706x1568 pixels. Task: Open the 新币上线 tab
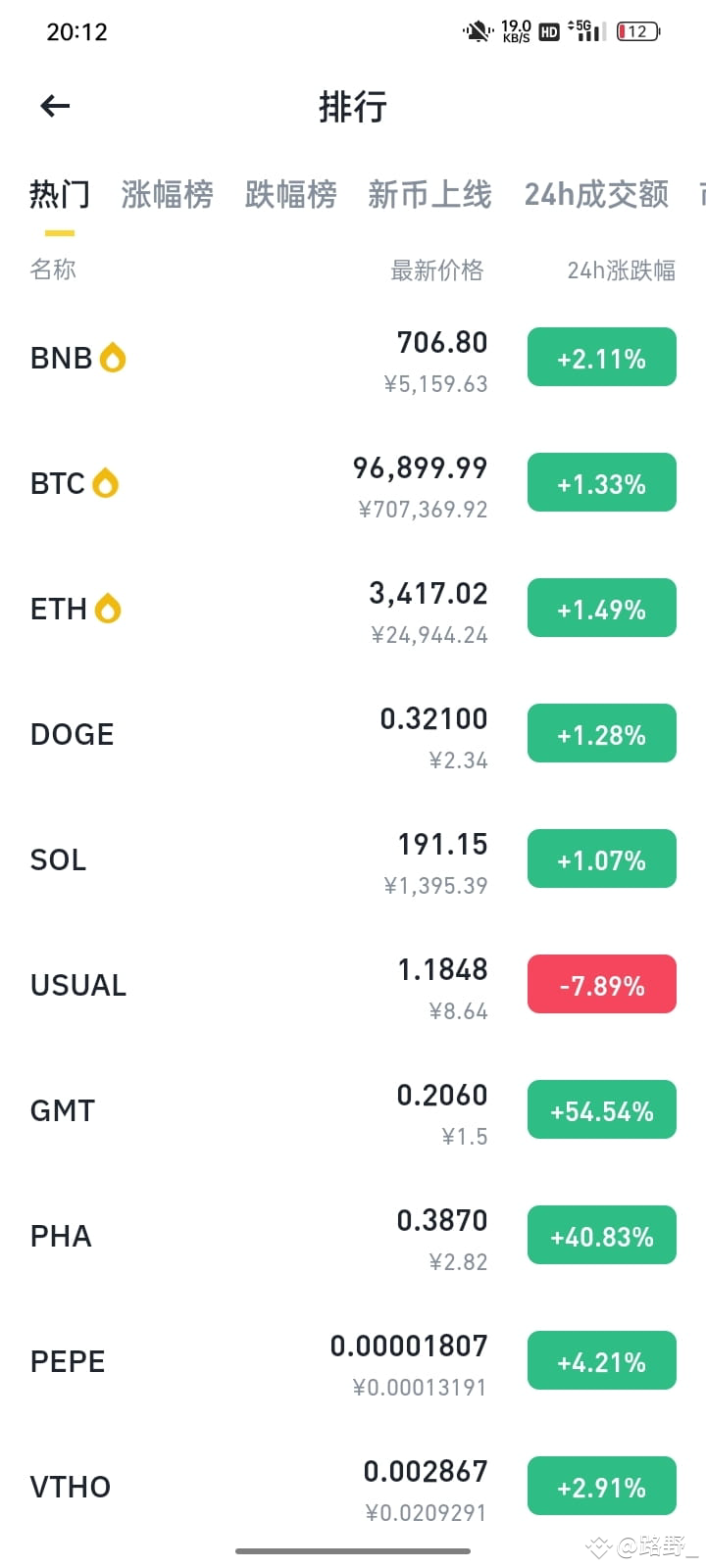pos(429,195)
